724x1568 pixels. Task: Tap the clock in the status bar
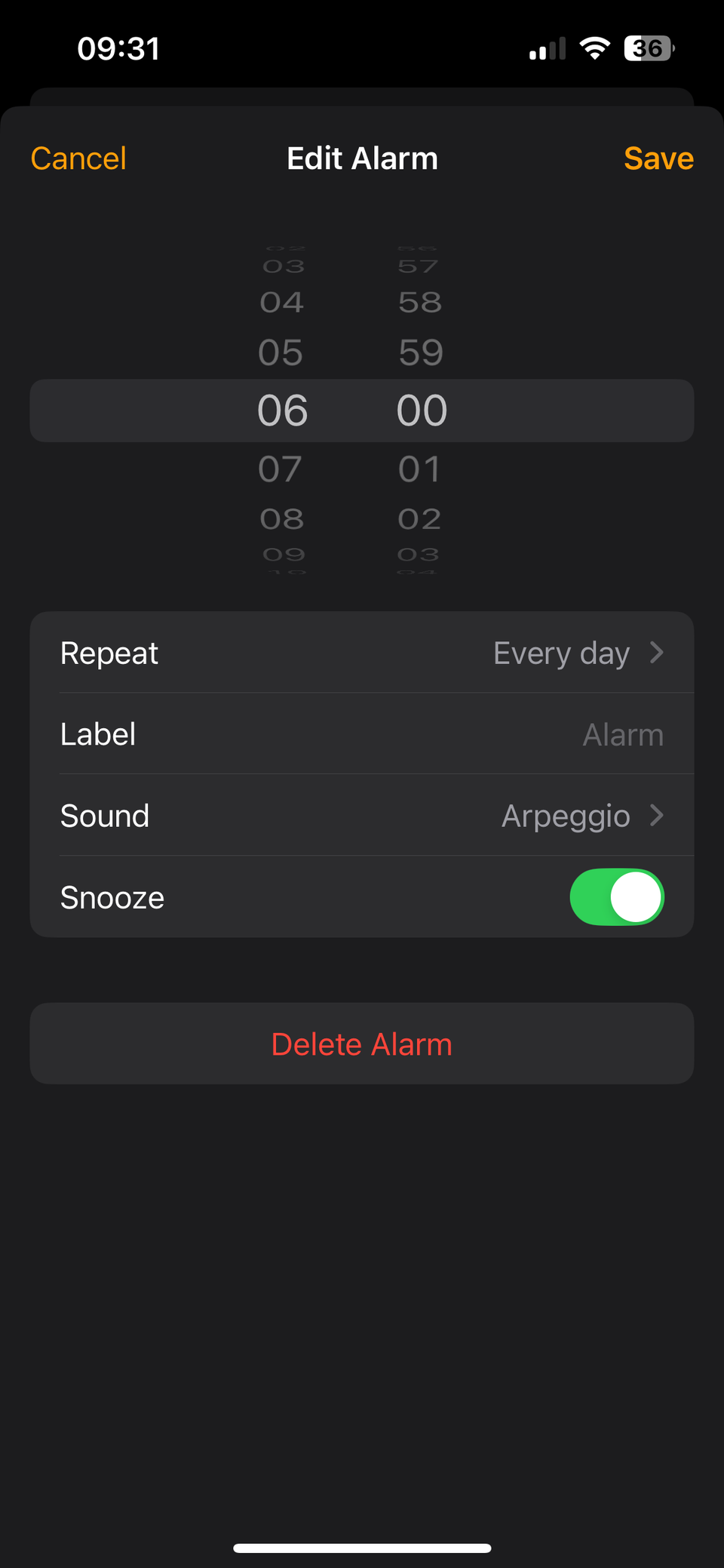(118, 48)
